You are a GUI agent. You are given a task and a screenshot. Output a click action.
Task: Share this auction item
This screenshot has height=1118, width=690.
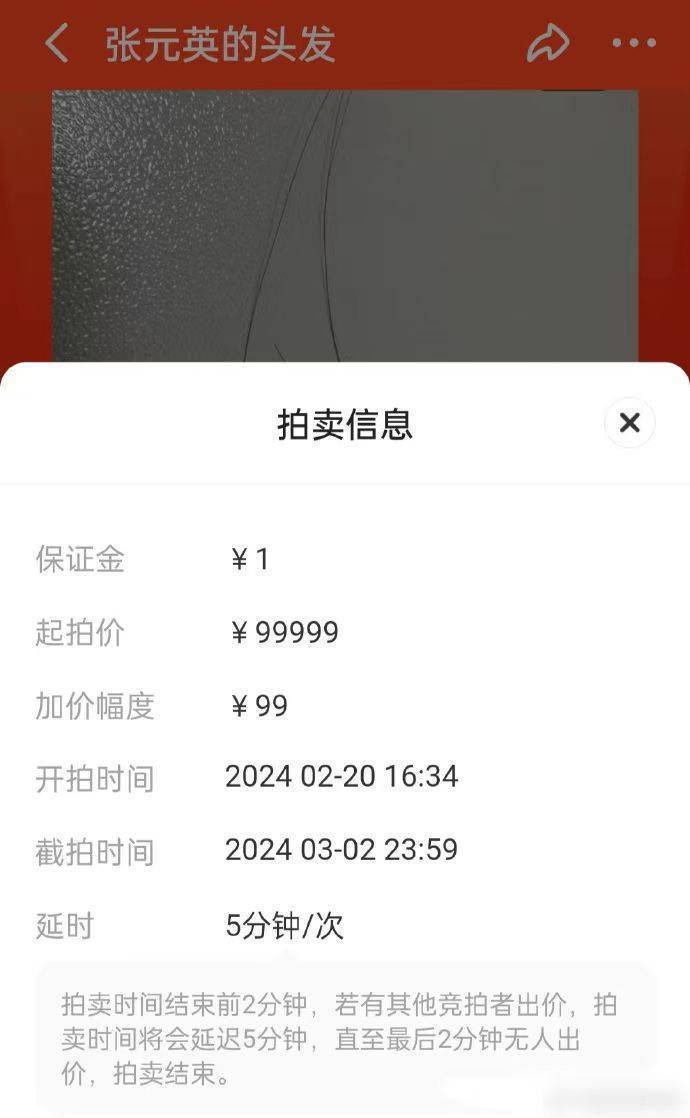click(x=548, y=44)
